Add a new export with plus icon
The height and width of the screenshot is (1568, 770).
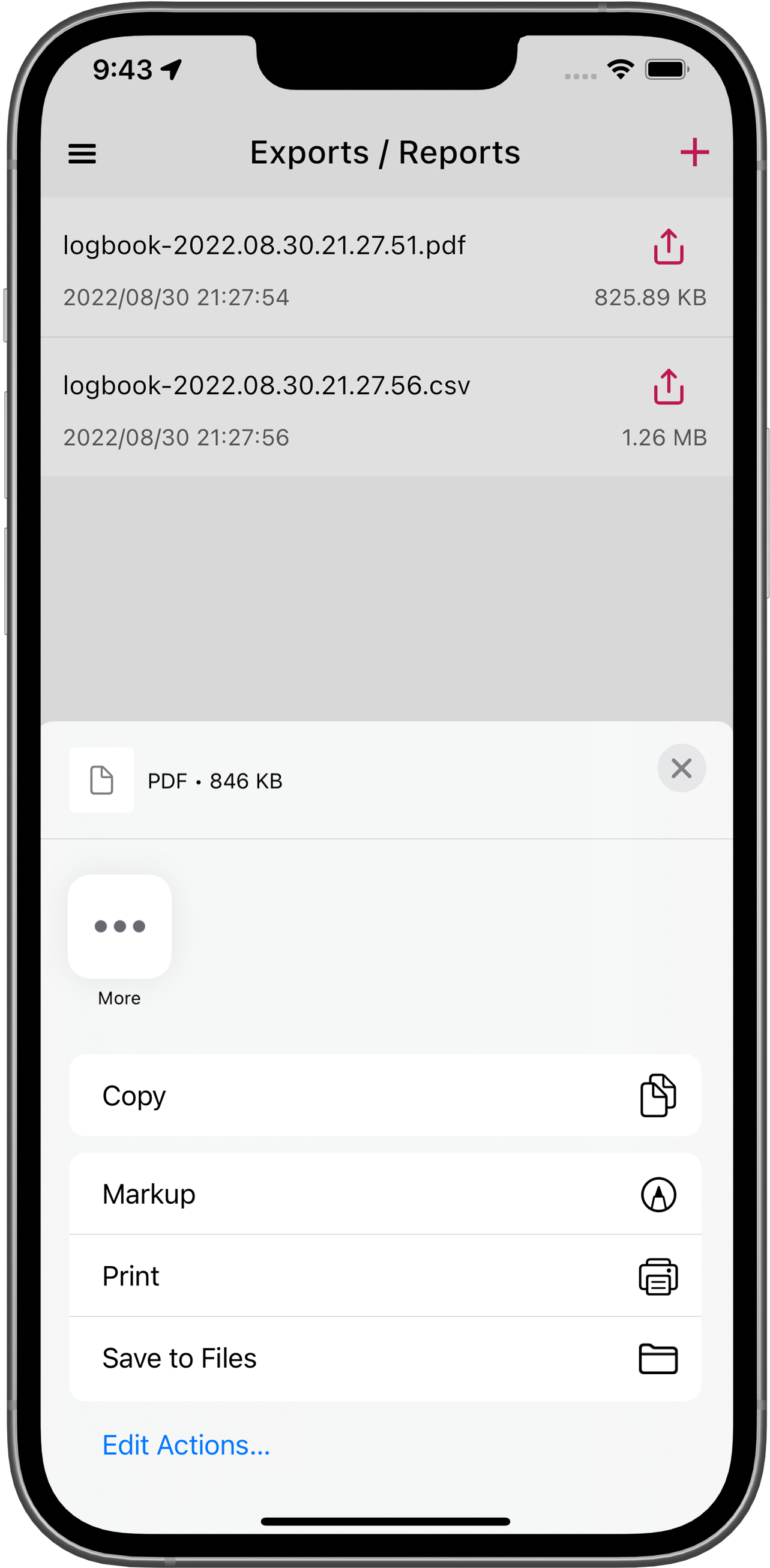coord(694,152)
